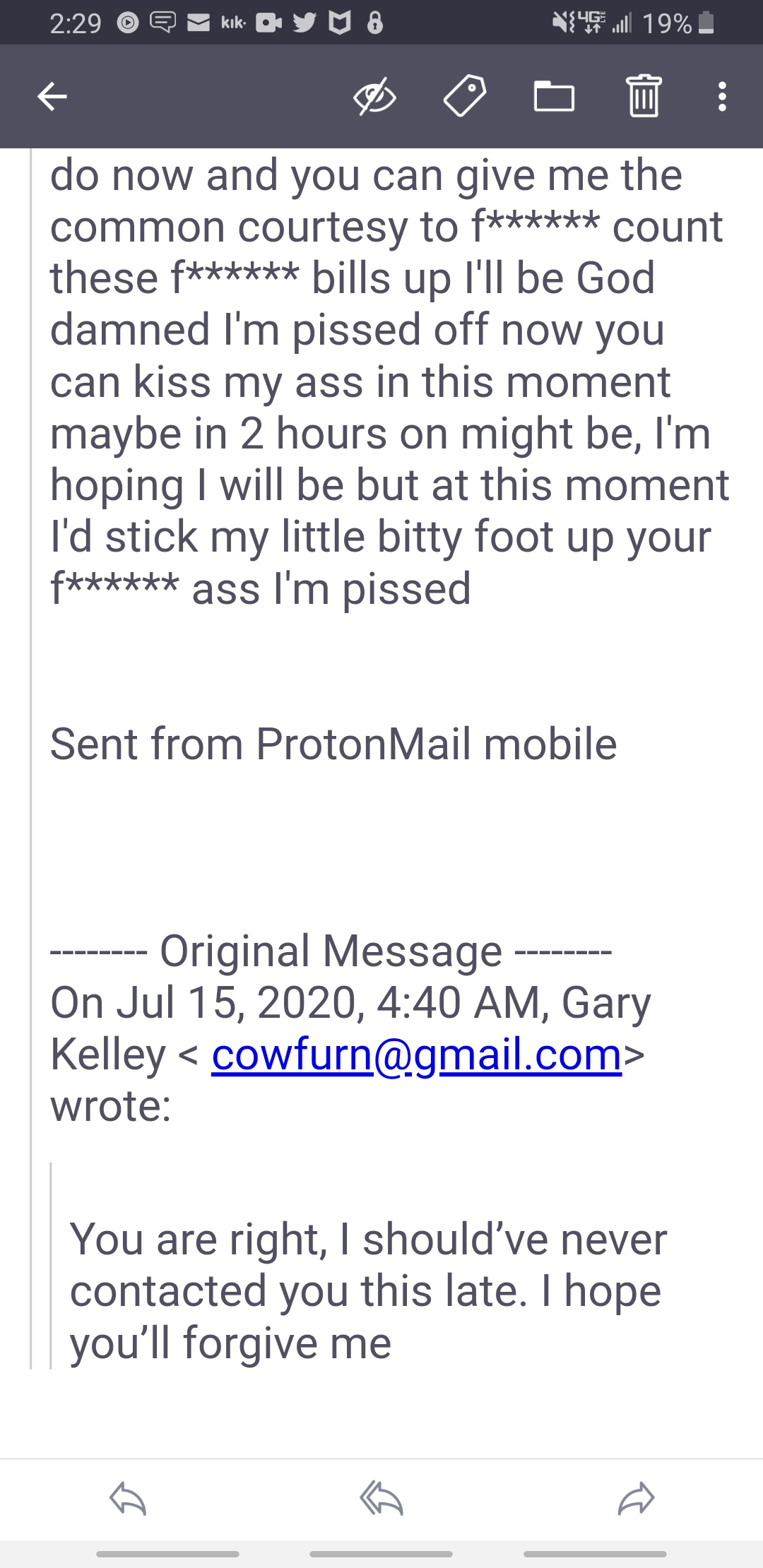The image size is (763, 1568).
Task: Move this email to trash
Action: (644, 96)
